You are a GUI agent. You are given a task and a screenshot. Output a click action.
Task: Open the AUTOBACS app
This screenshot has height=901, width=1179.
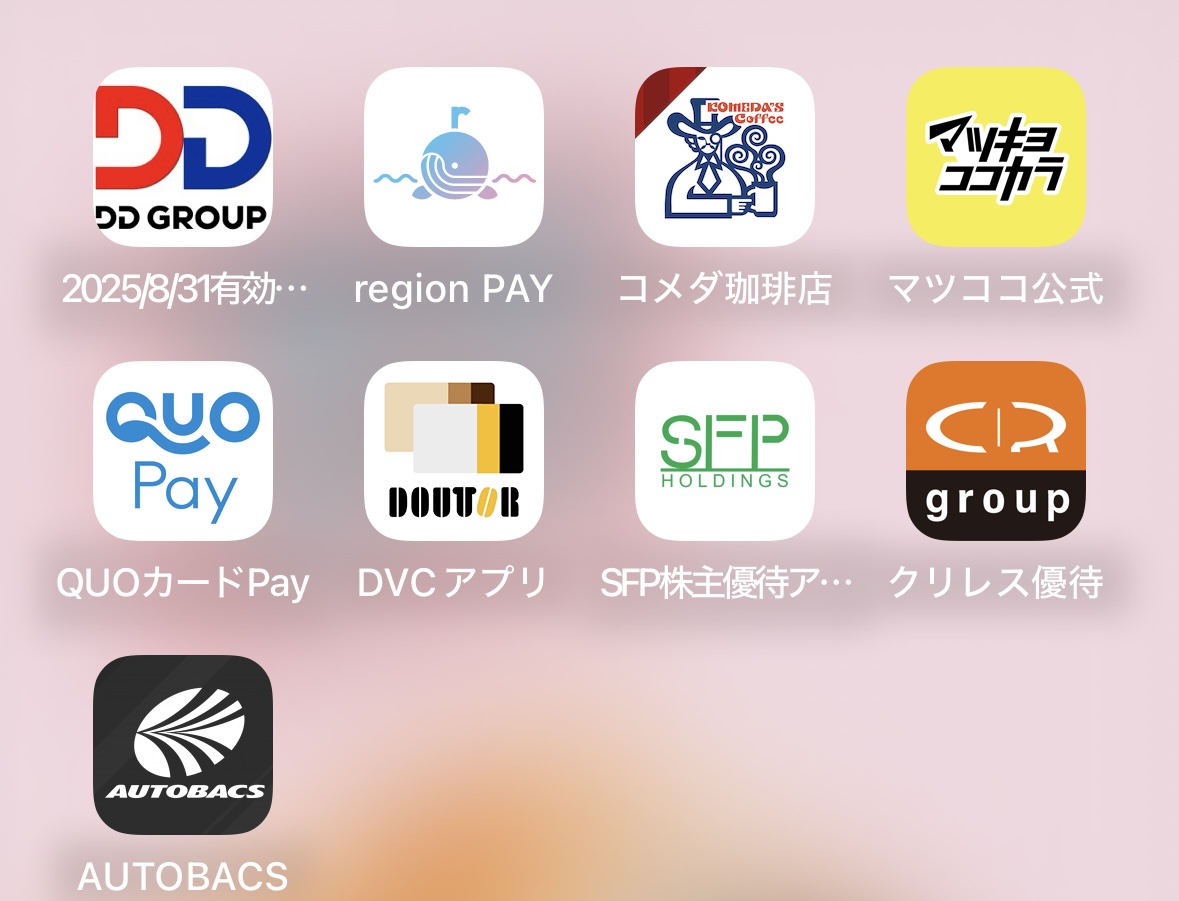pos(183,745)
